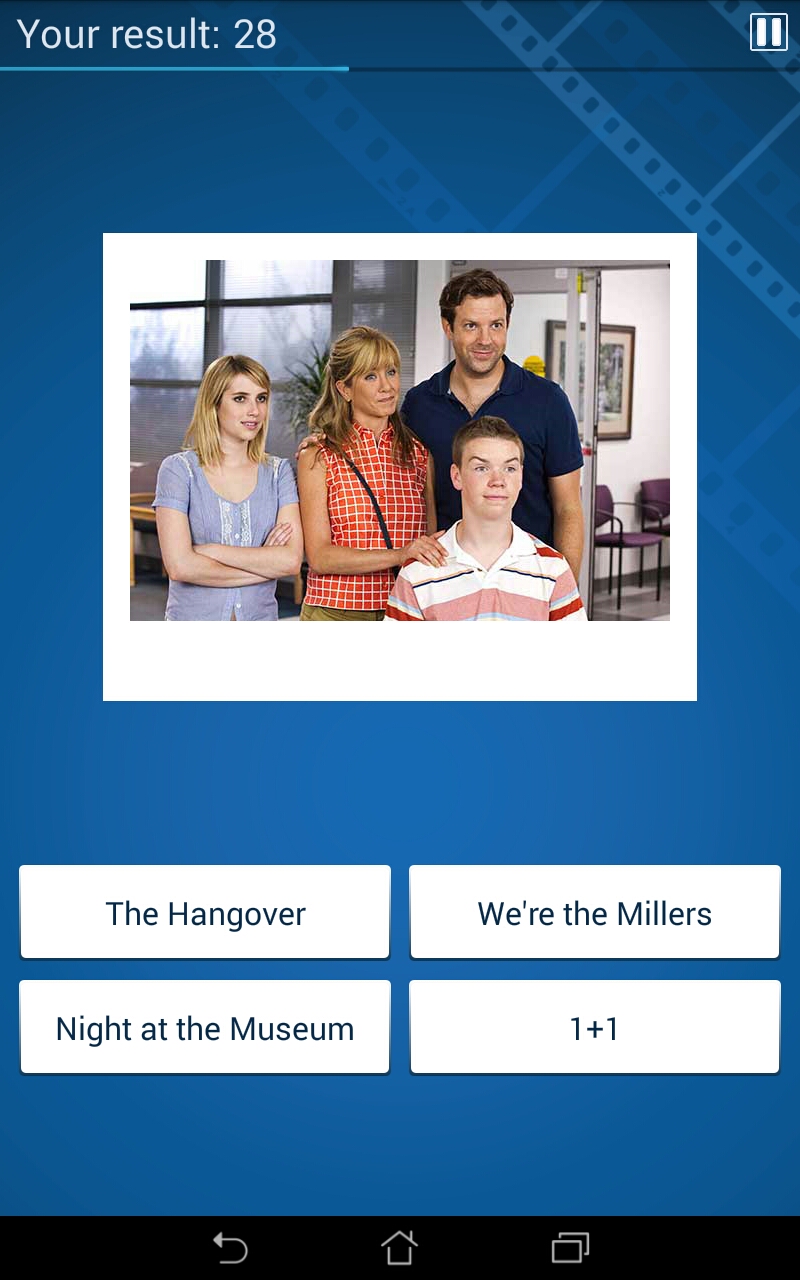Screen dimensions: 800x1280
Task: Go back using the system back button
Action: point(230,1248)
